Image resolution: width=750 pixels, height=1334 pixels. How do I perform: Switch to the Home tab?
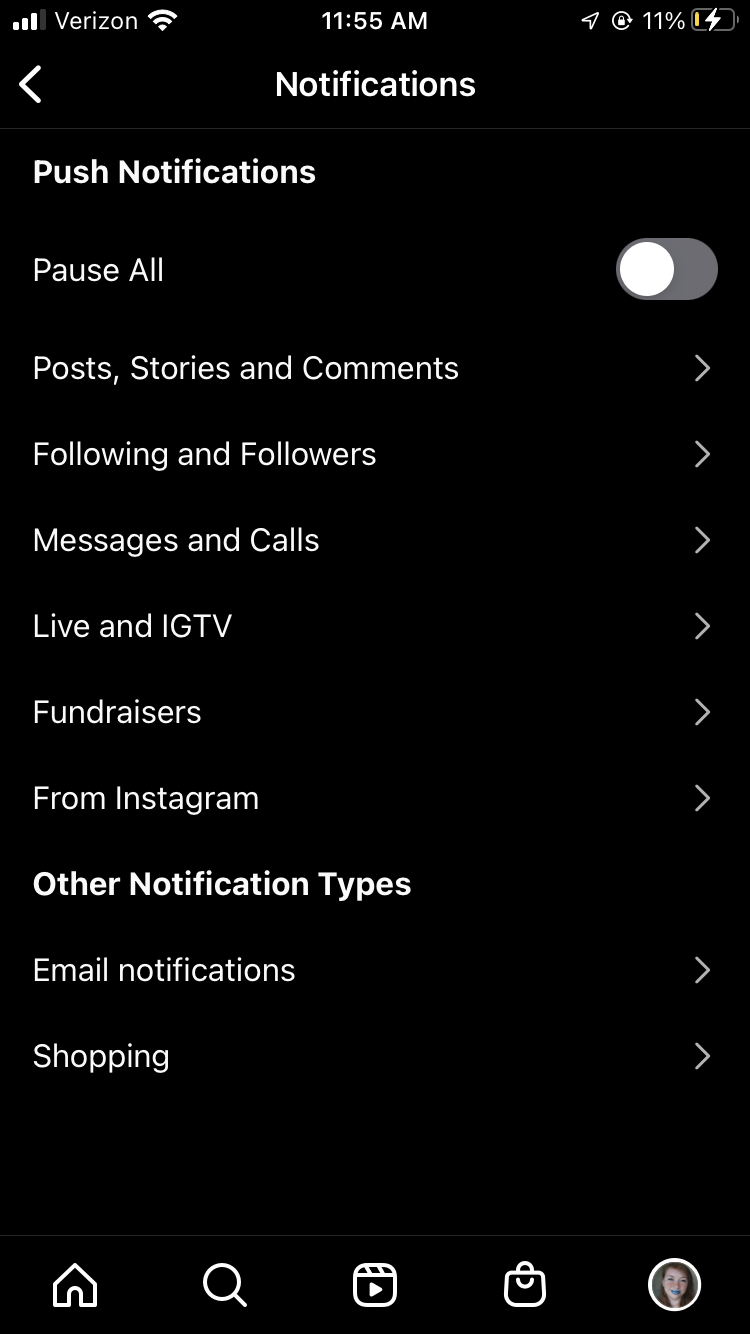[75, 1285]
